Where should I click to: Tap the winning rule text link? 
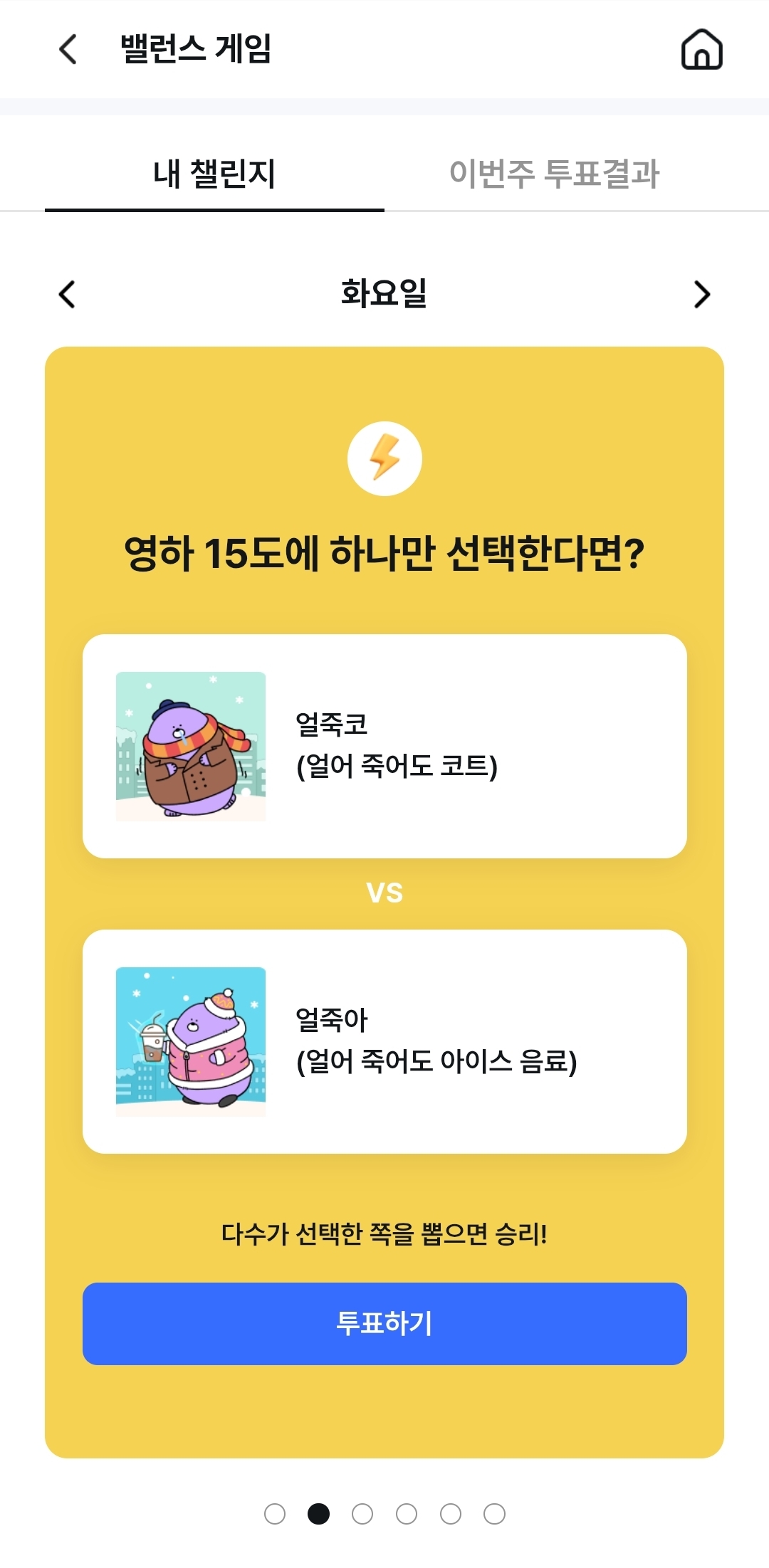point(384,1232)
